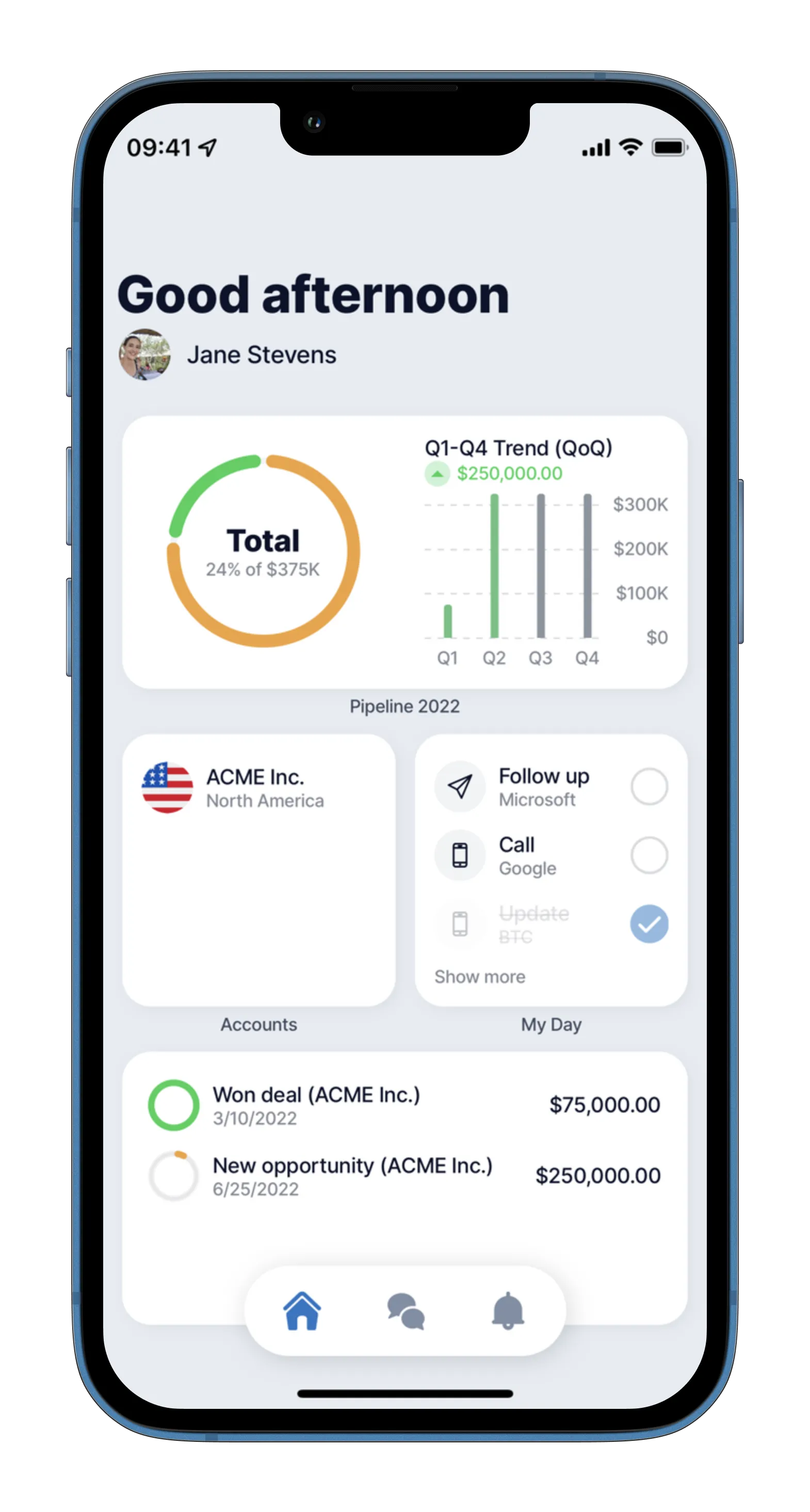The width and height of the screenshot is (810, 1512).
Task: Open the Pipeline 2022 summary card
Action: [404, 552]
